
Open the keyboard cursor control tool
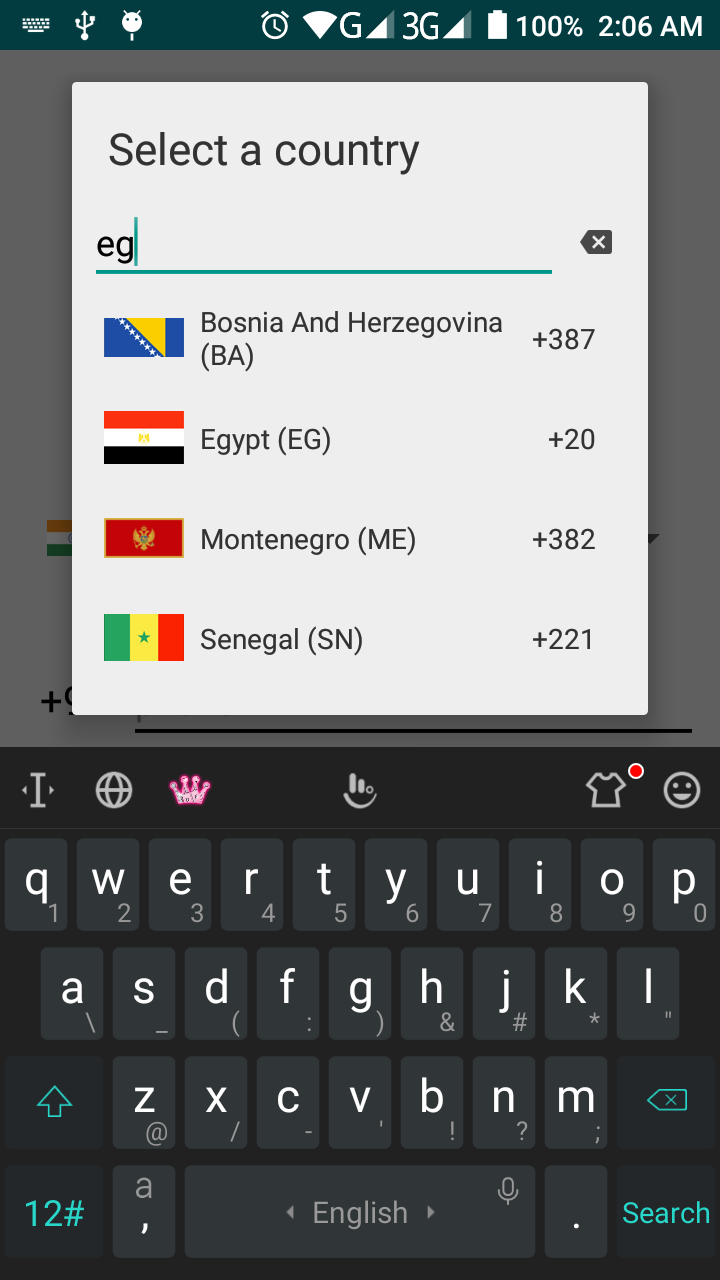coord(38,791)
